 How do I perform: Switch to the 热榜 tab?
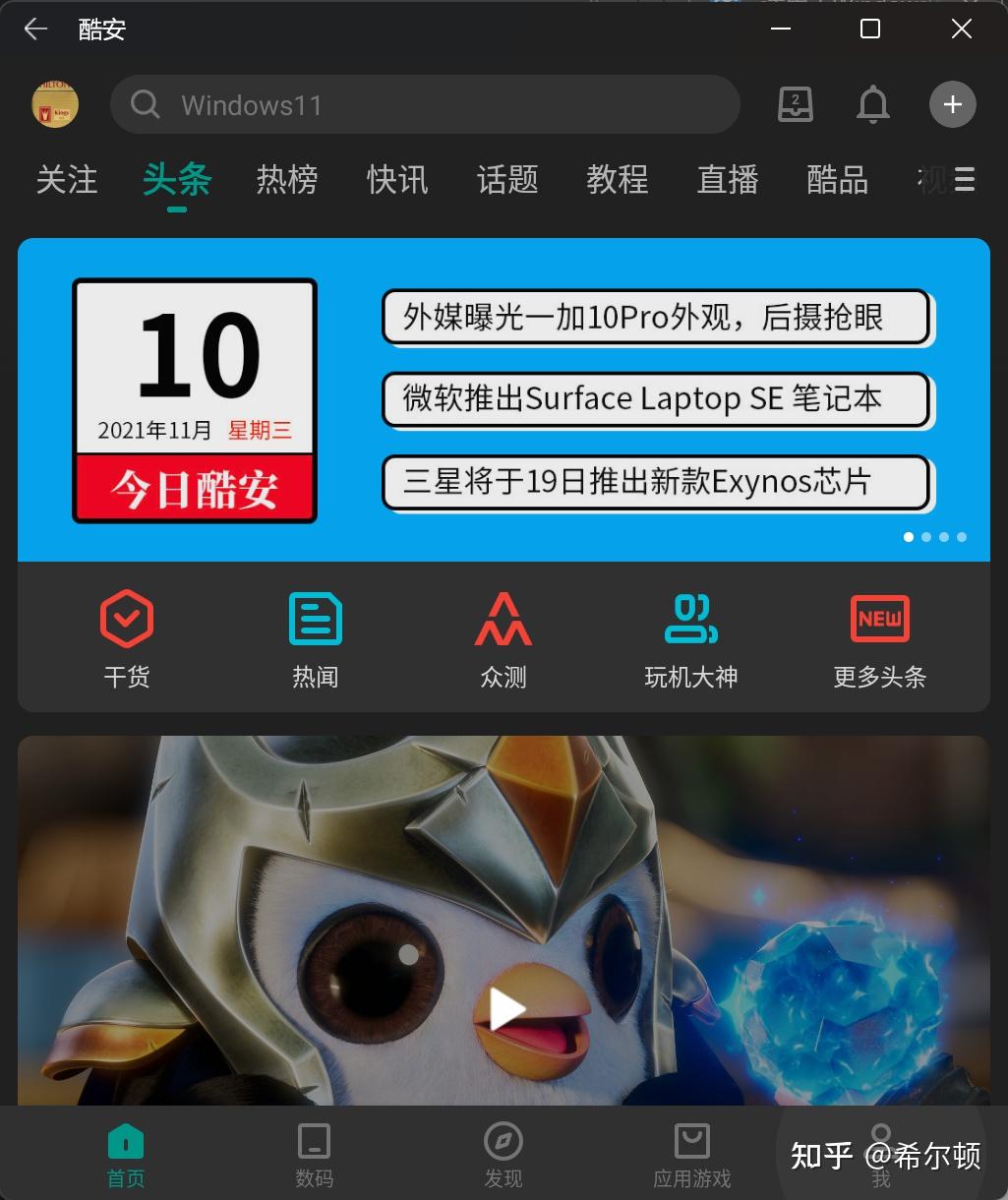pos(287,180)
